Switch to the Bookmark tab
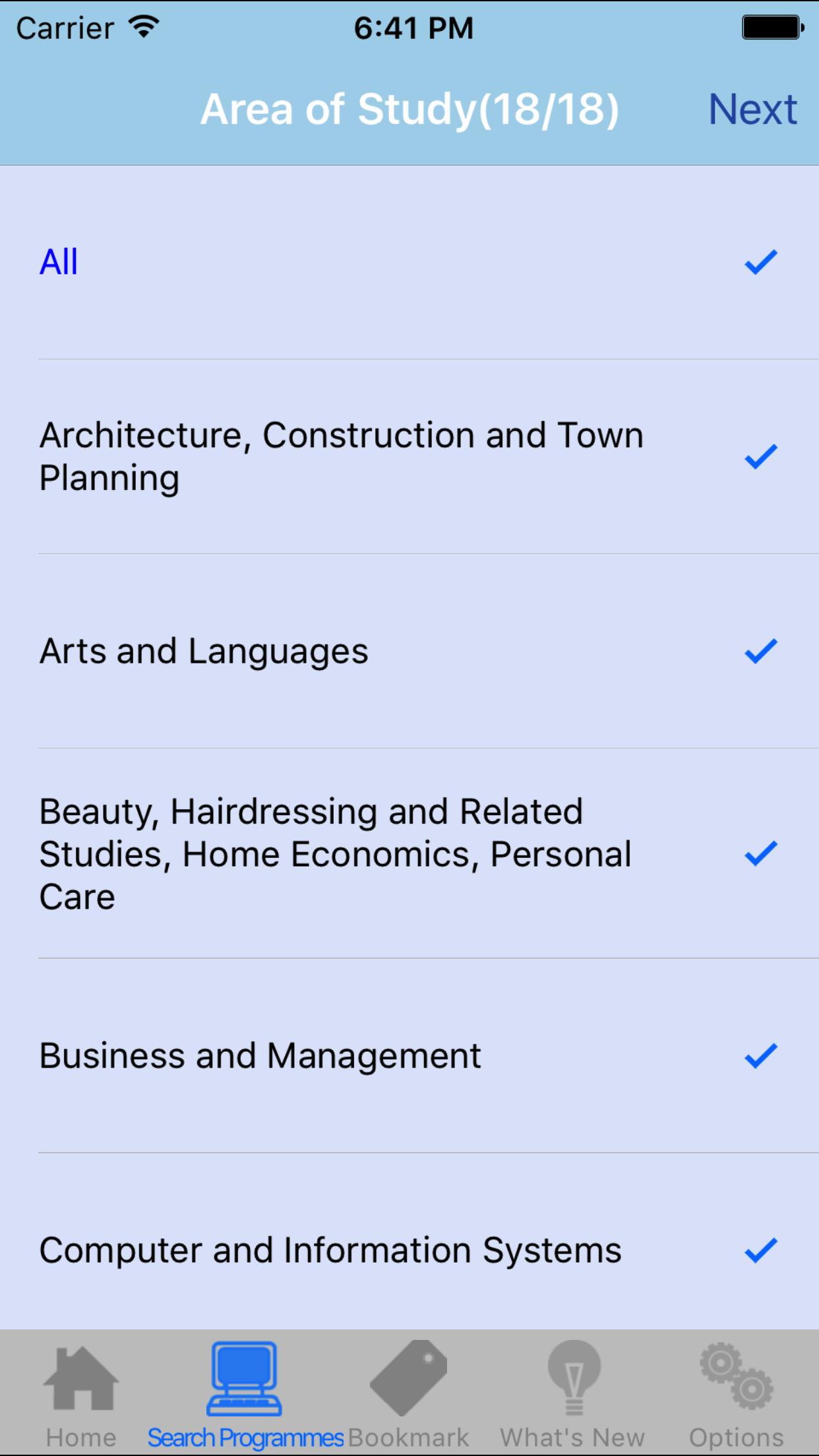 pos(409,1393)
